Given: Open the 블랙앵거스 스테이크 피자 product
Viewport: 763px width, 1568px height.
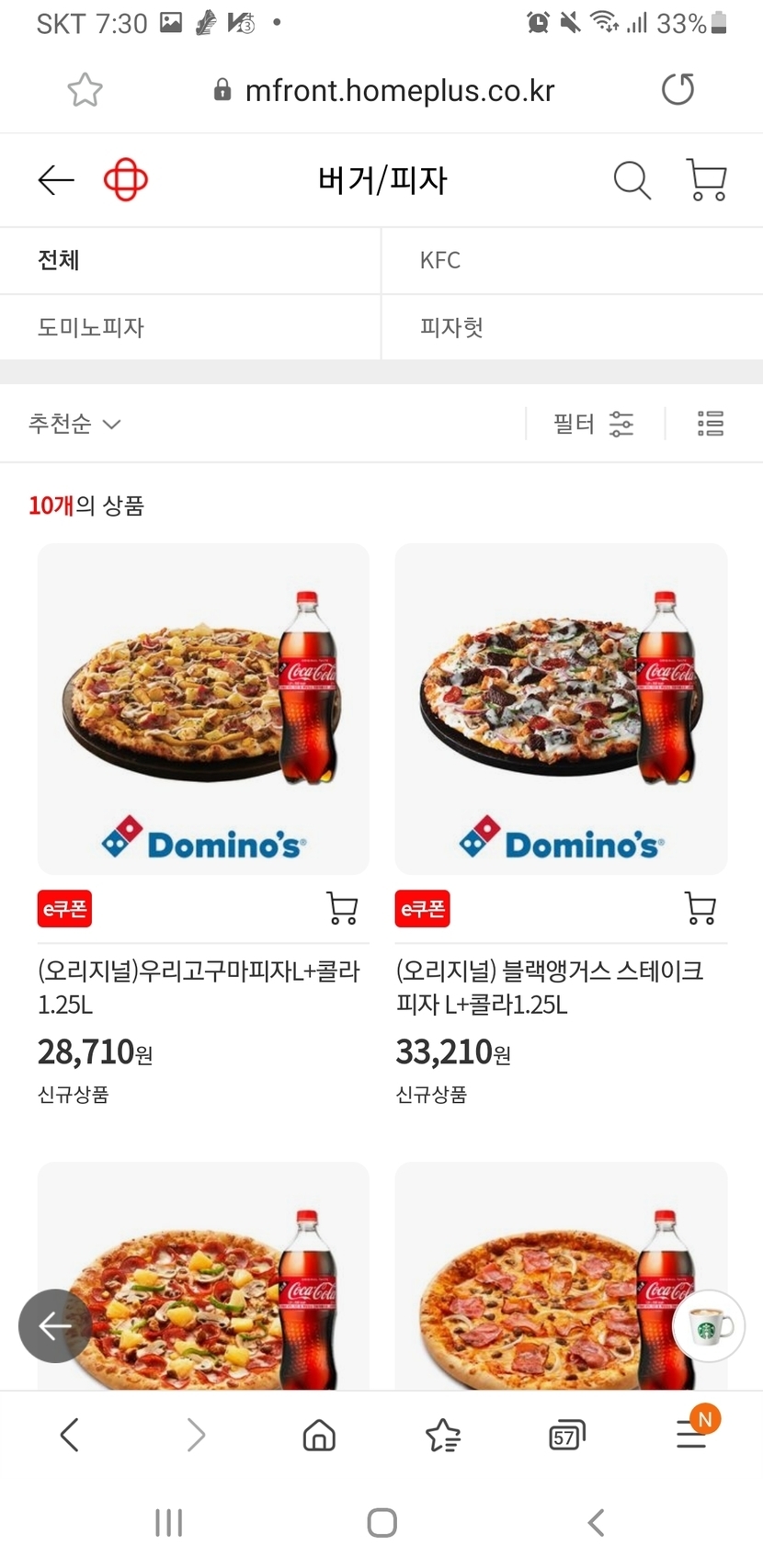Looking at the screenshot, I should pyautogui.click(x=561, y=709).
